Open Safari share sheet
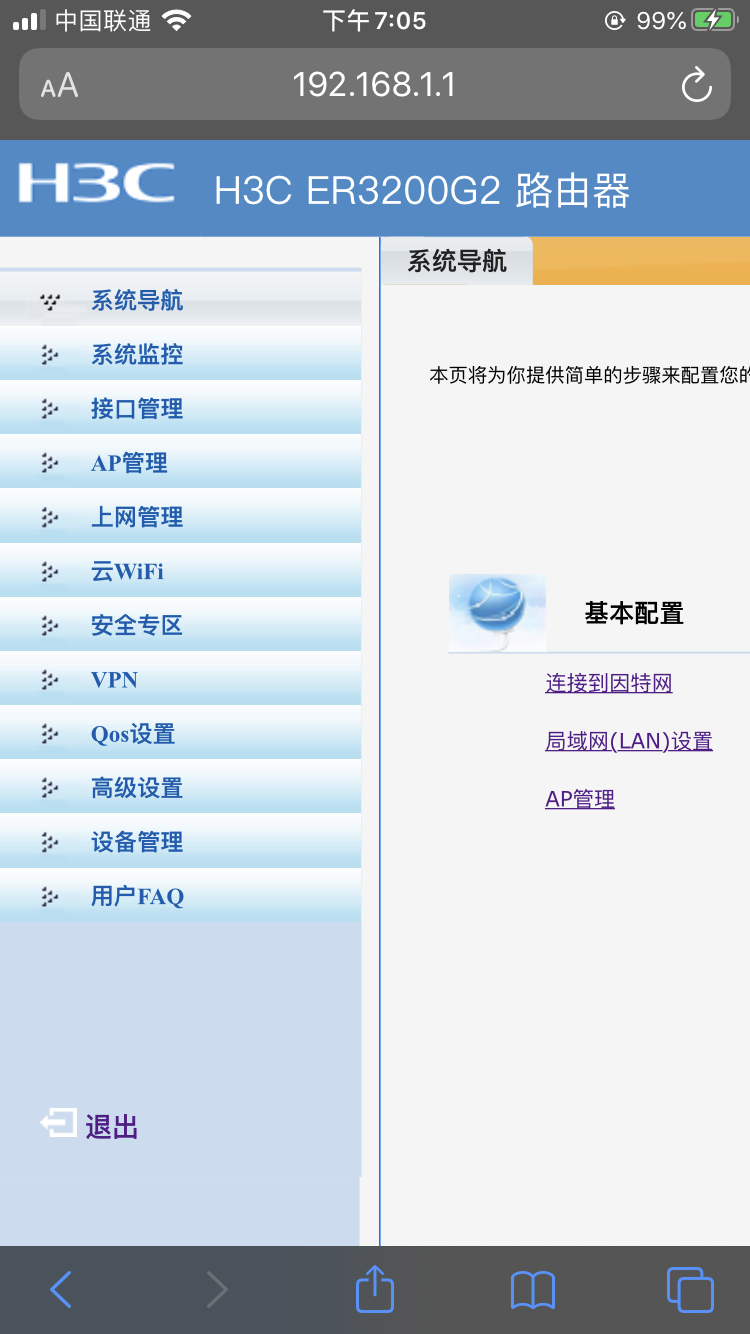This screenshot has height=1334, width=750. (375, 1289)
